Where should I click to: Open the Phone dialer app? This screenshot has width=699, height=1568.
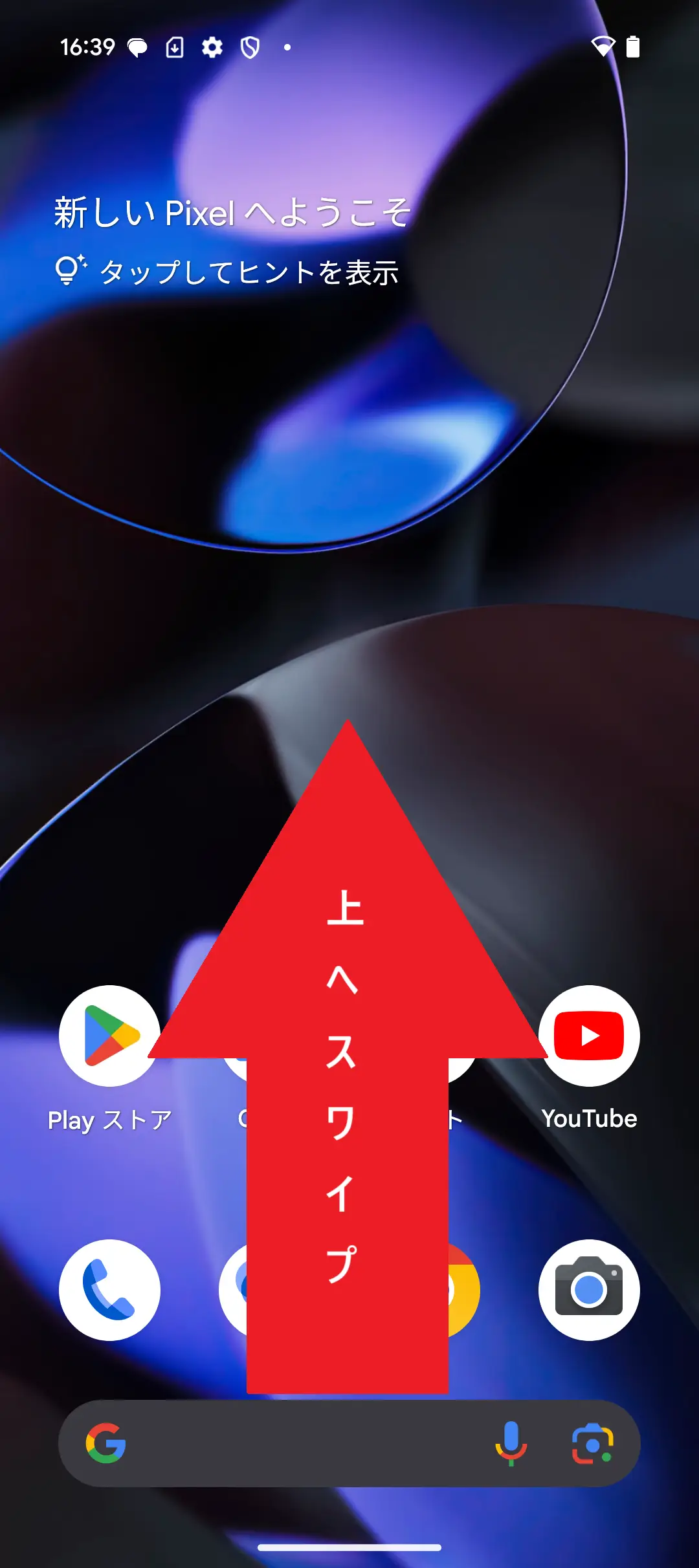[109, 1290]
